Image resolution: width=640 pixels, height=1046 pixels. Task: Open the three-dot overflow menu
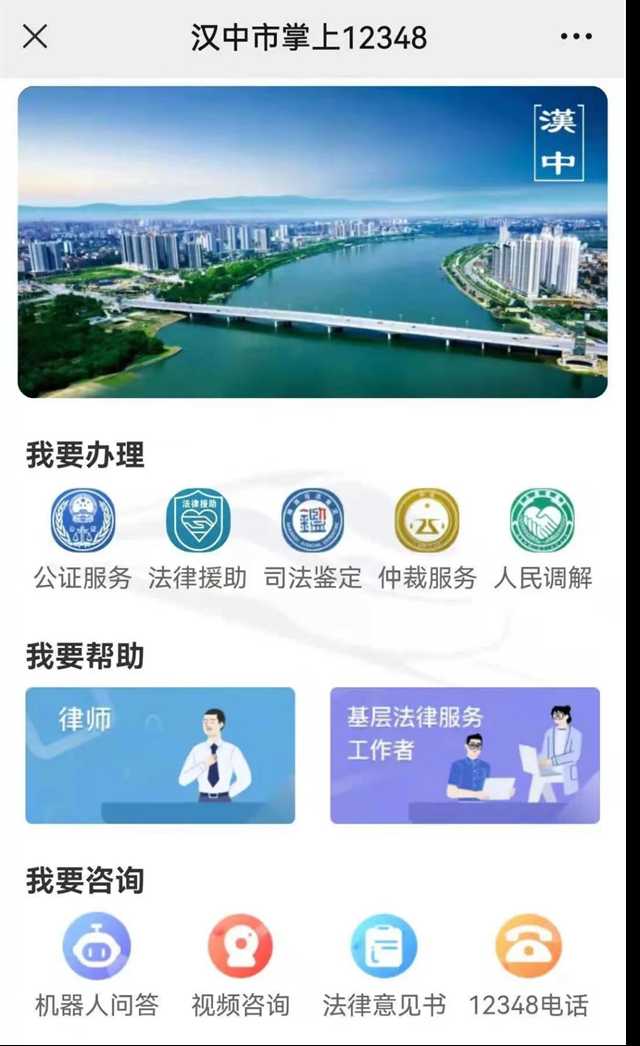[576, 37]
